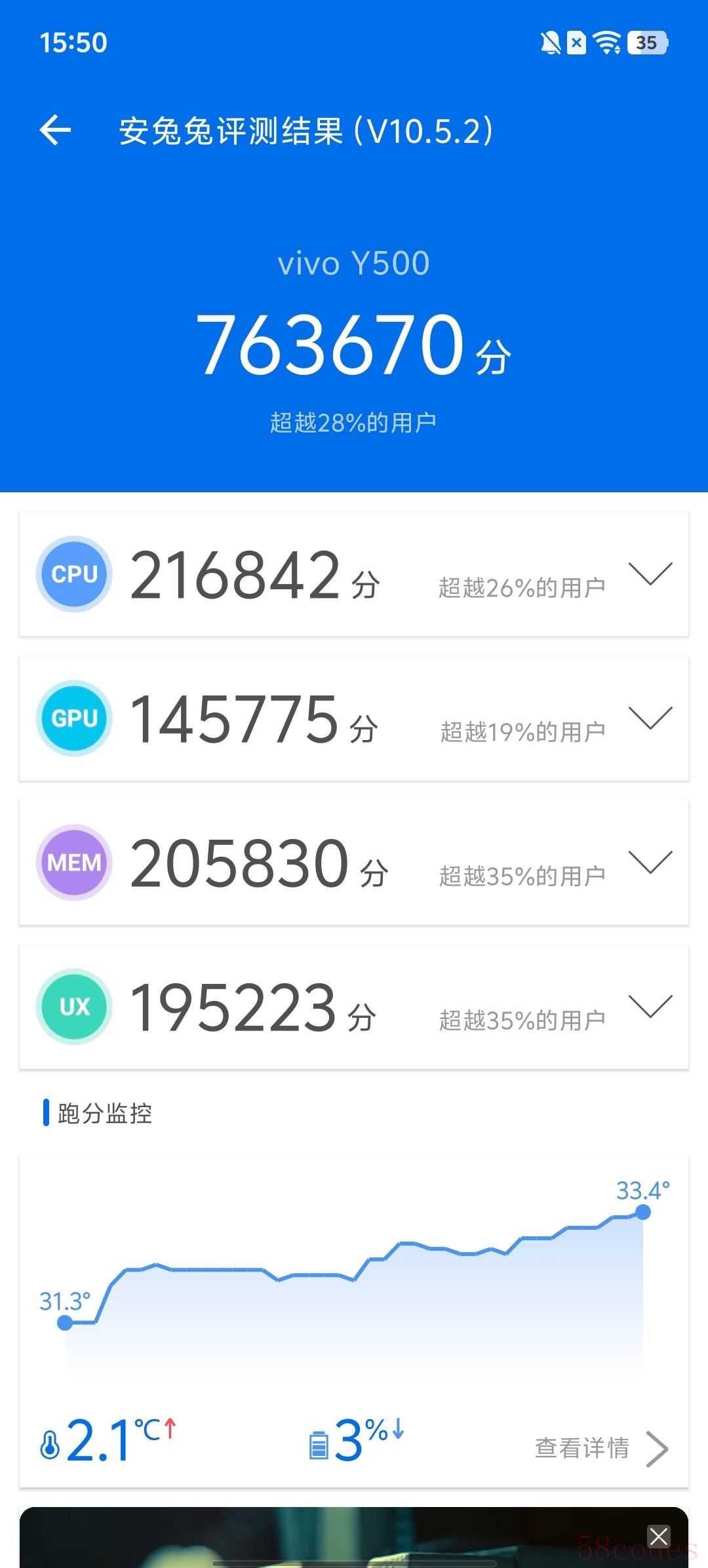Viewport: 708px width, 1568px height.
Task: Go back from the AnTuTu results page
Action: click(x=56, y=130)
